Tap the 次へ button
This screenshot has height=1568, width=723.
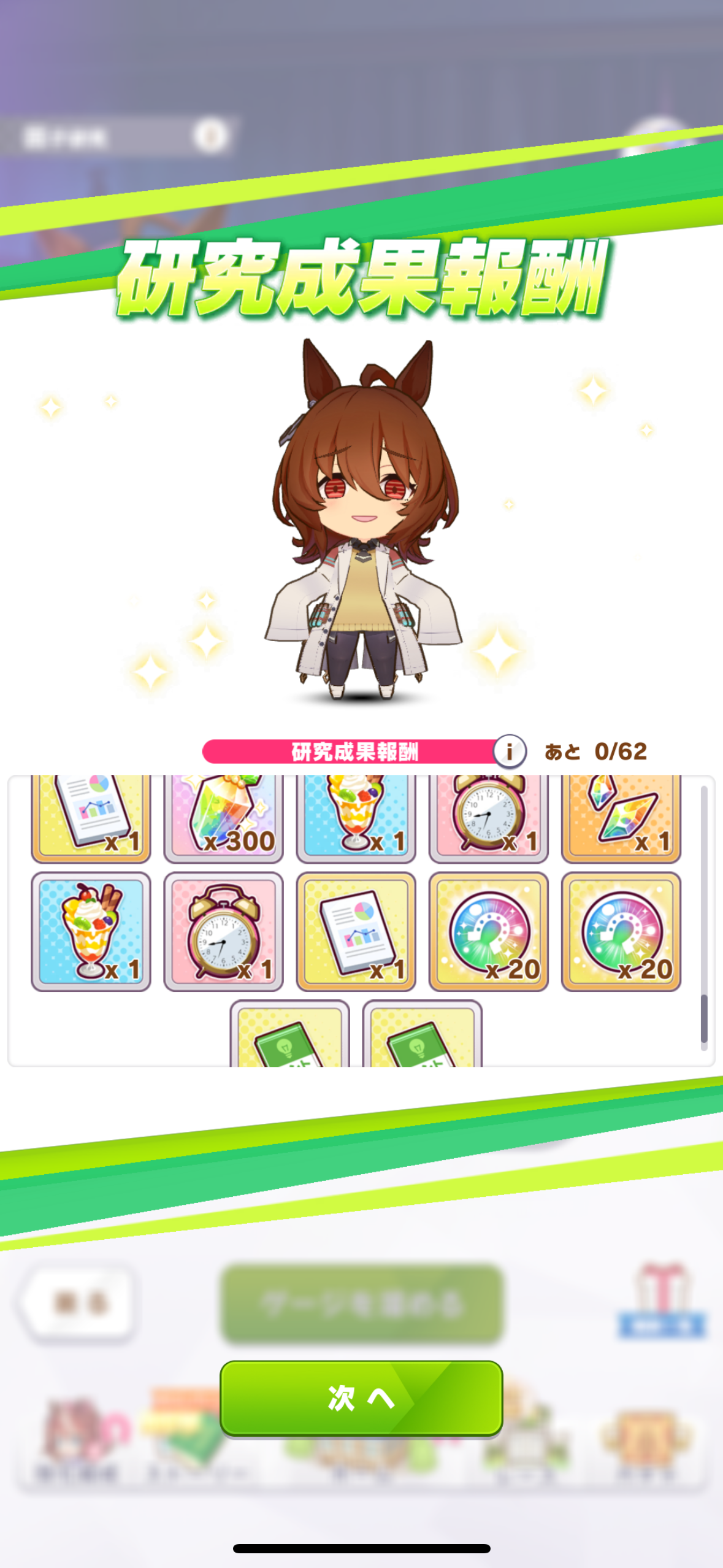[361, 1398]
